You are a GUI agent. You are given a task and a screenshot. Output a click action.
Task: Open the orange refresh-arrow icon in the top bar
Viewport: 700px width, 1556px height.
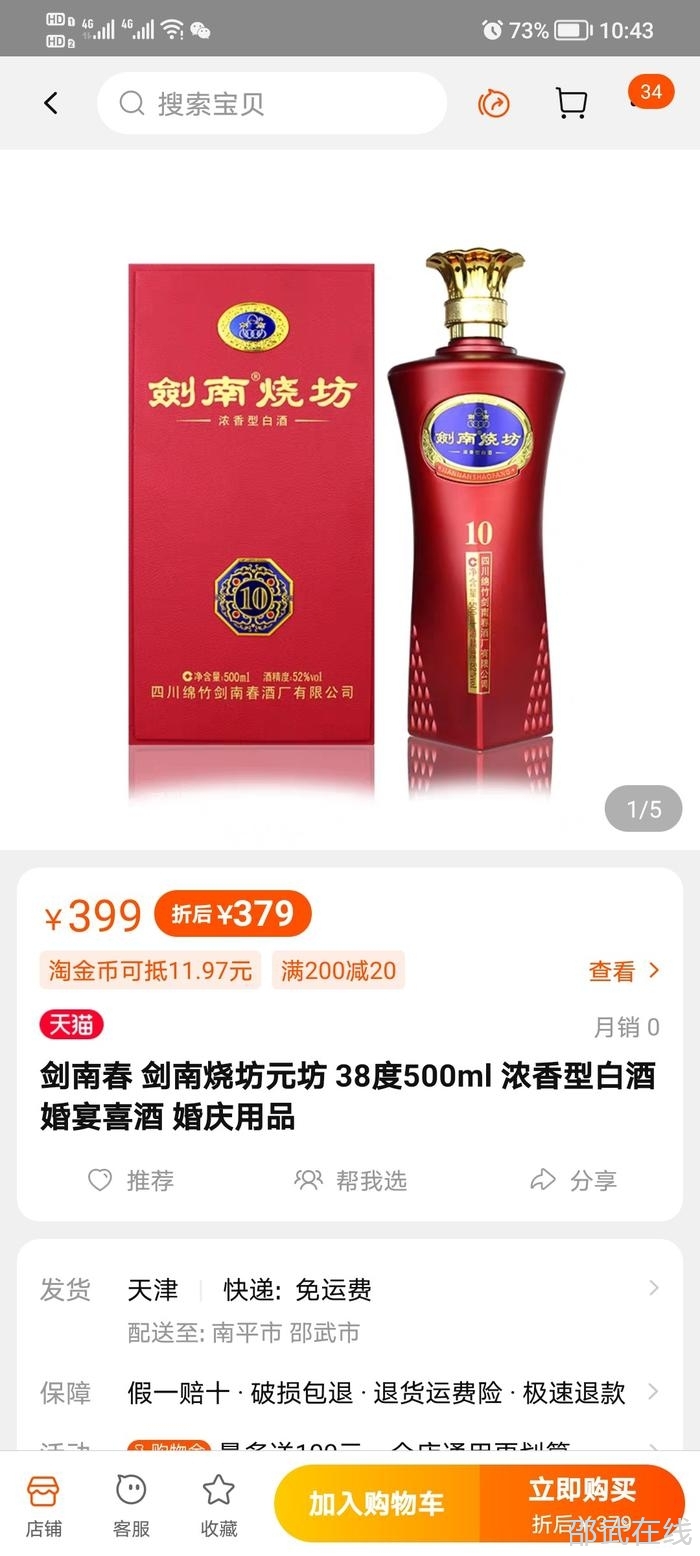click(494, 103)
